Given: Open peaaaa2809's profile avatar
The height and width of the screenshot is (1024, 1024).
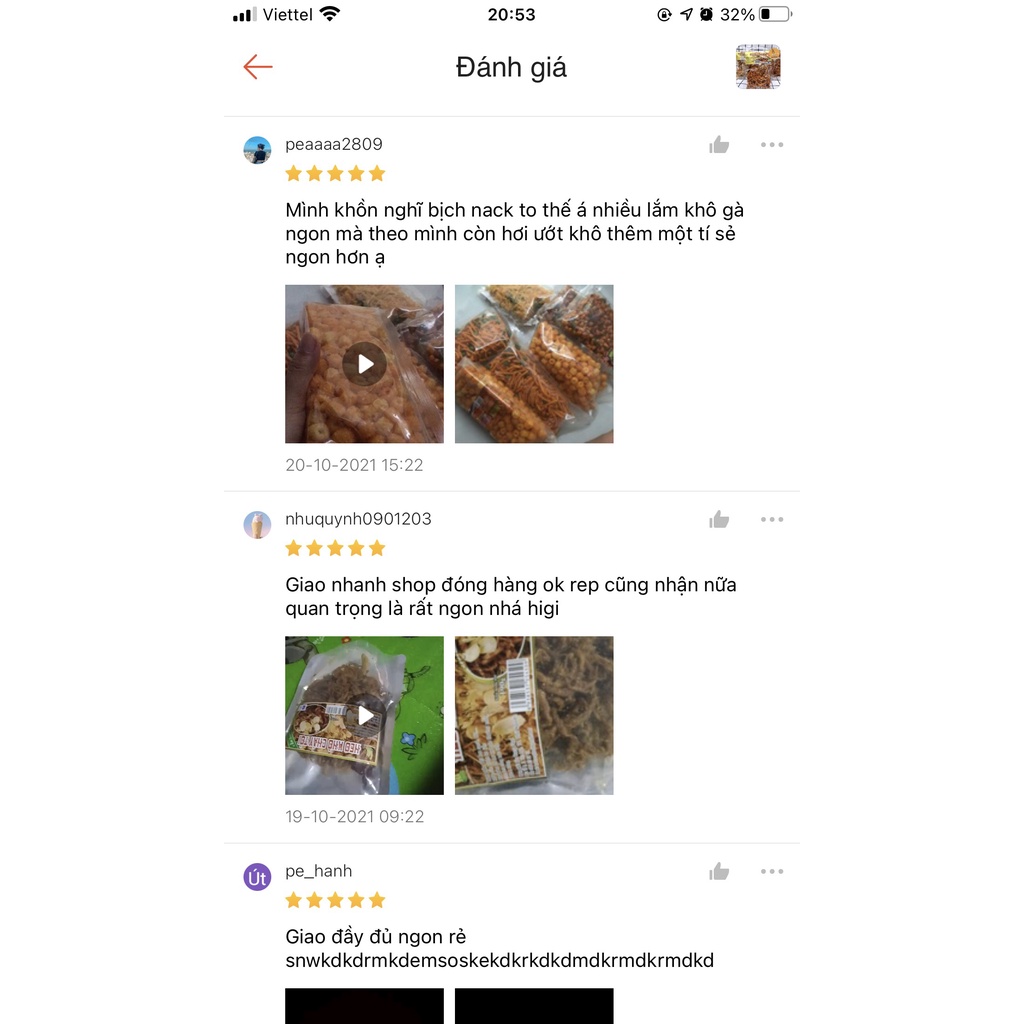Looking at the screenshot, I should click(x=257, y=150).
